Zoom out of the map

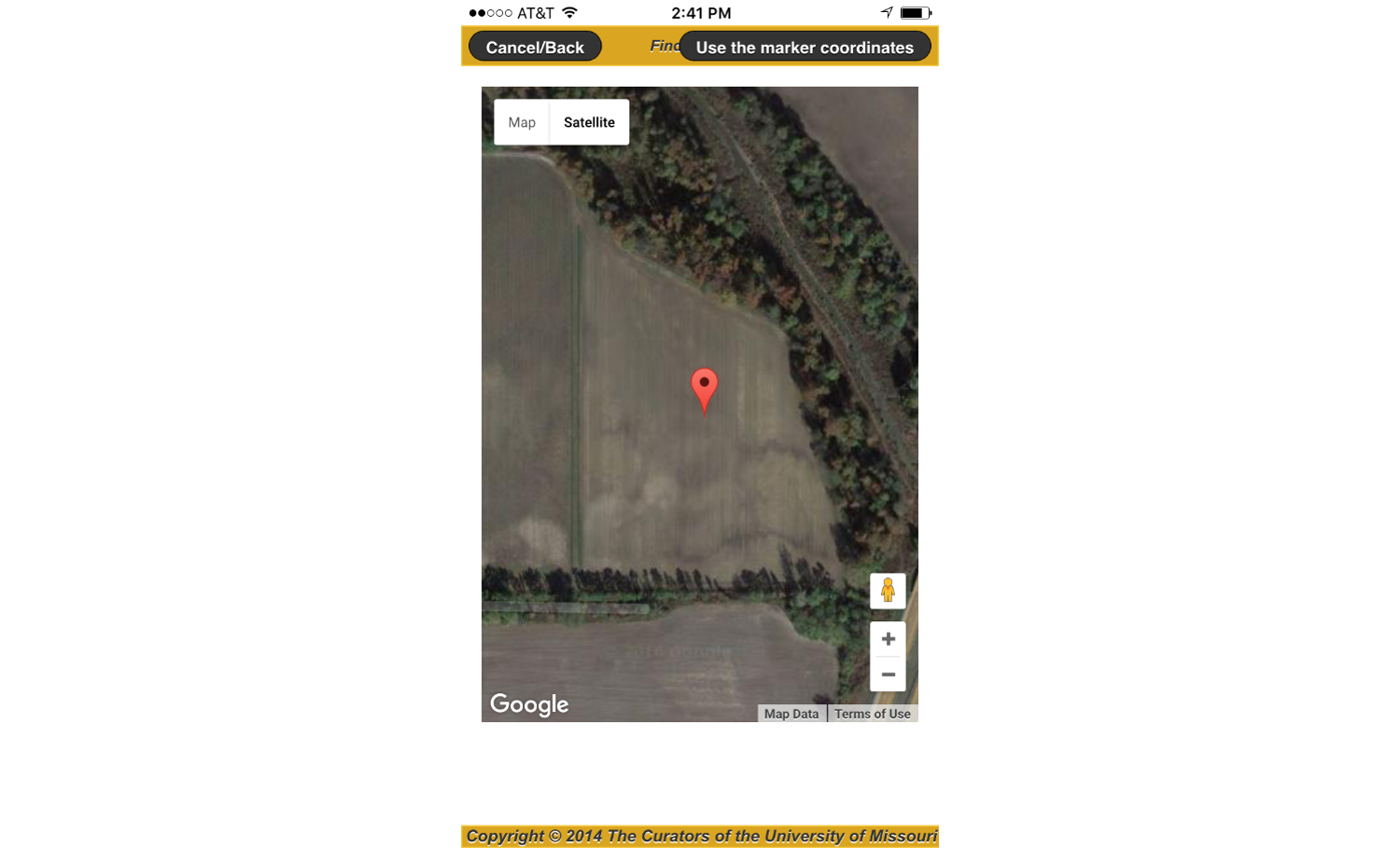tap(888, 674)
